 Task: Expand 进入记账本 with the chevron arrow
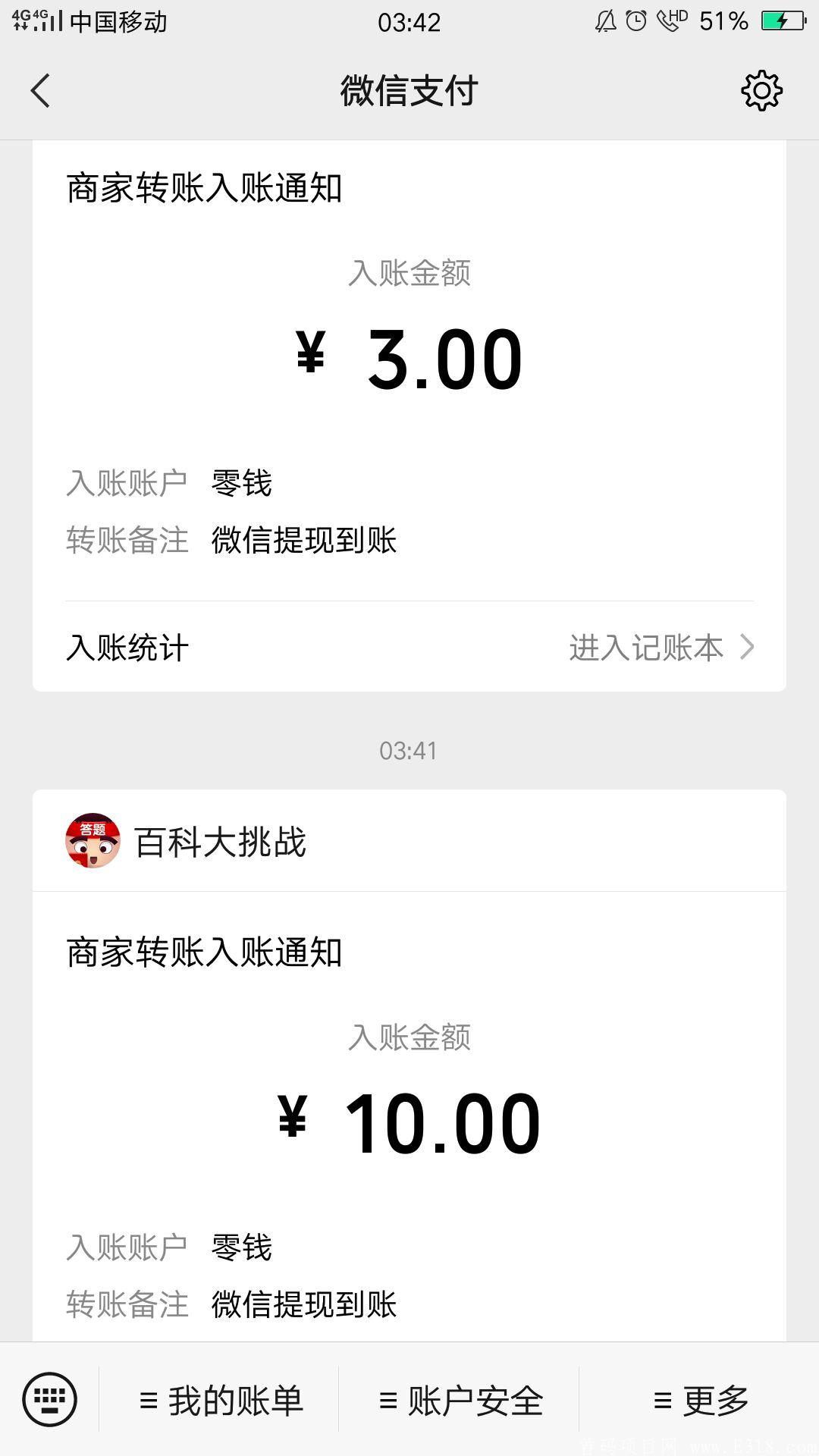click(x=748, y=648)
